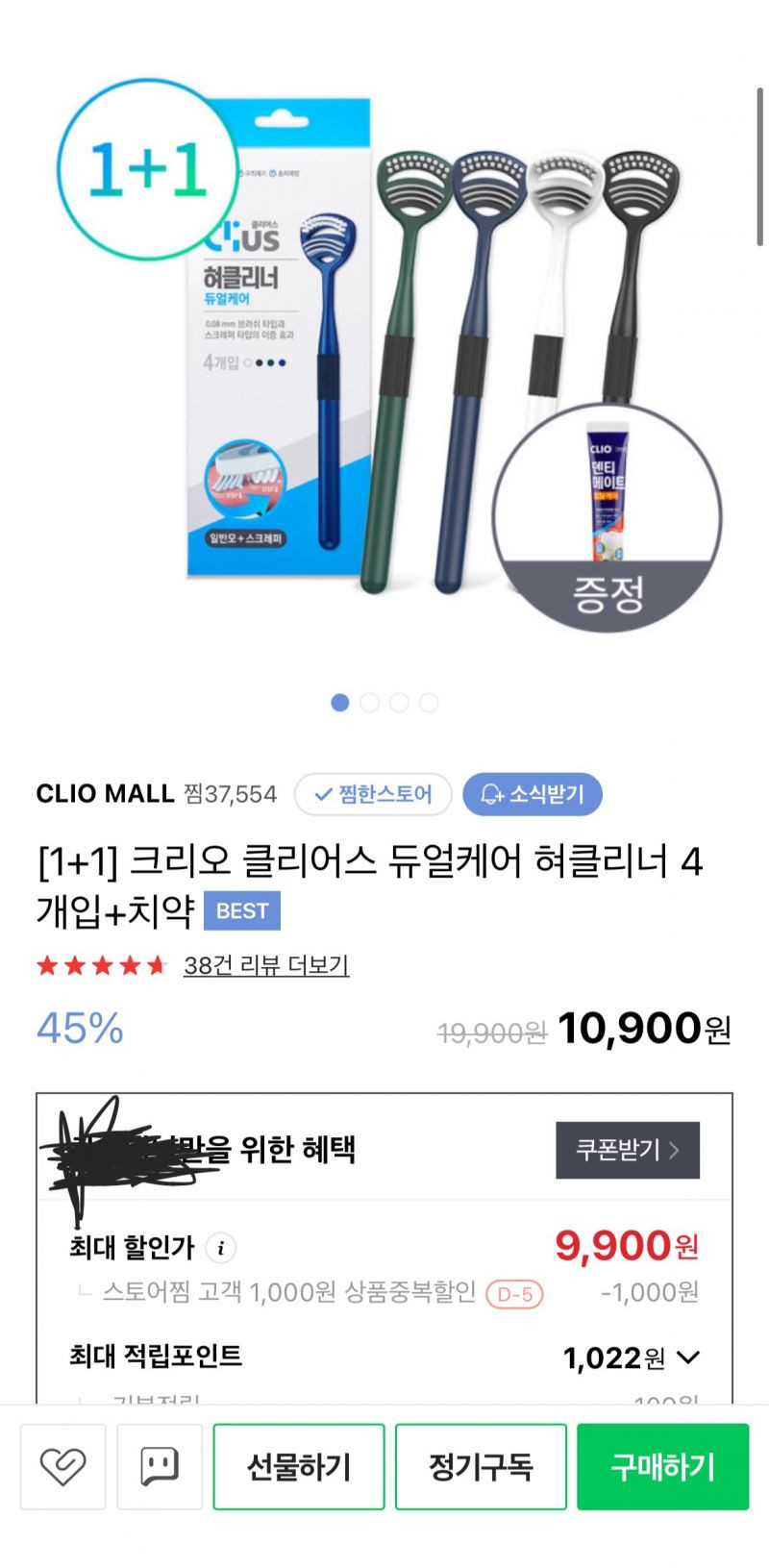Get coupons via 쿠폰받기
This screenshot has width=769, height=1568.
click(x=627, y=1150)
